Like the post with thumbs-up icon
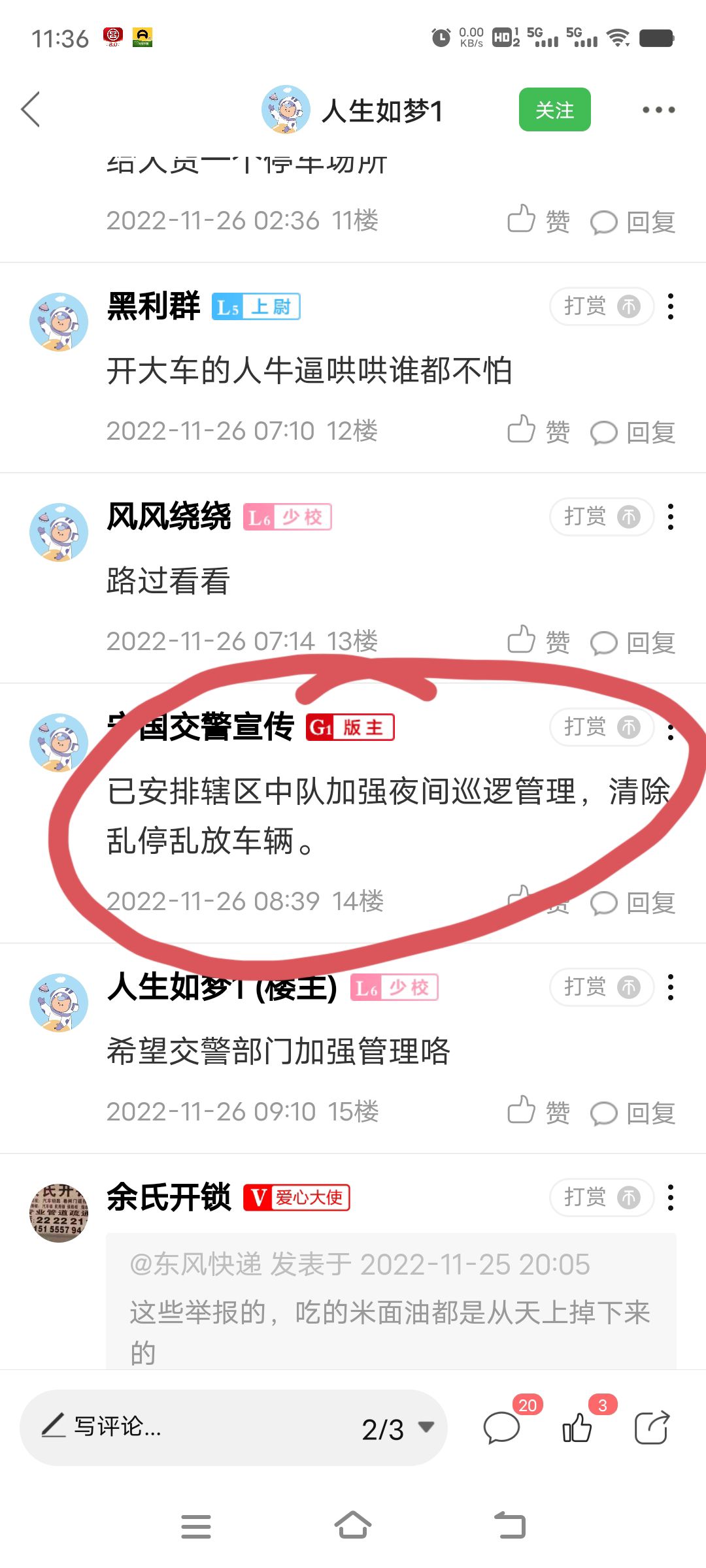The image size is (706, 1568). pyautogui.click(x=578, y=1428)
